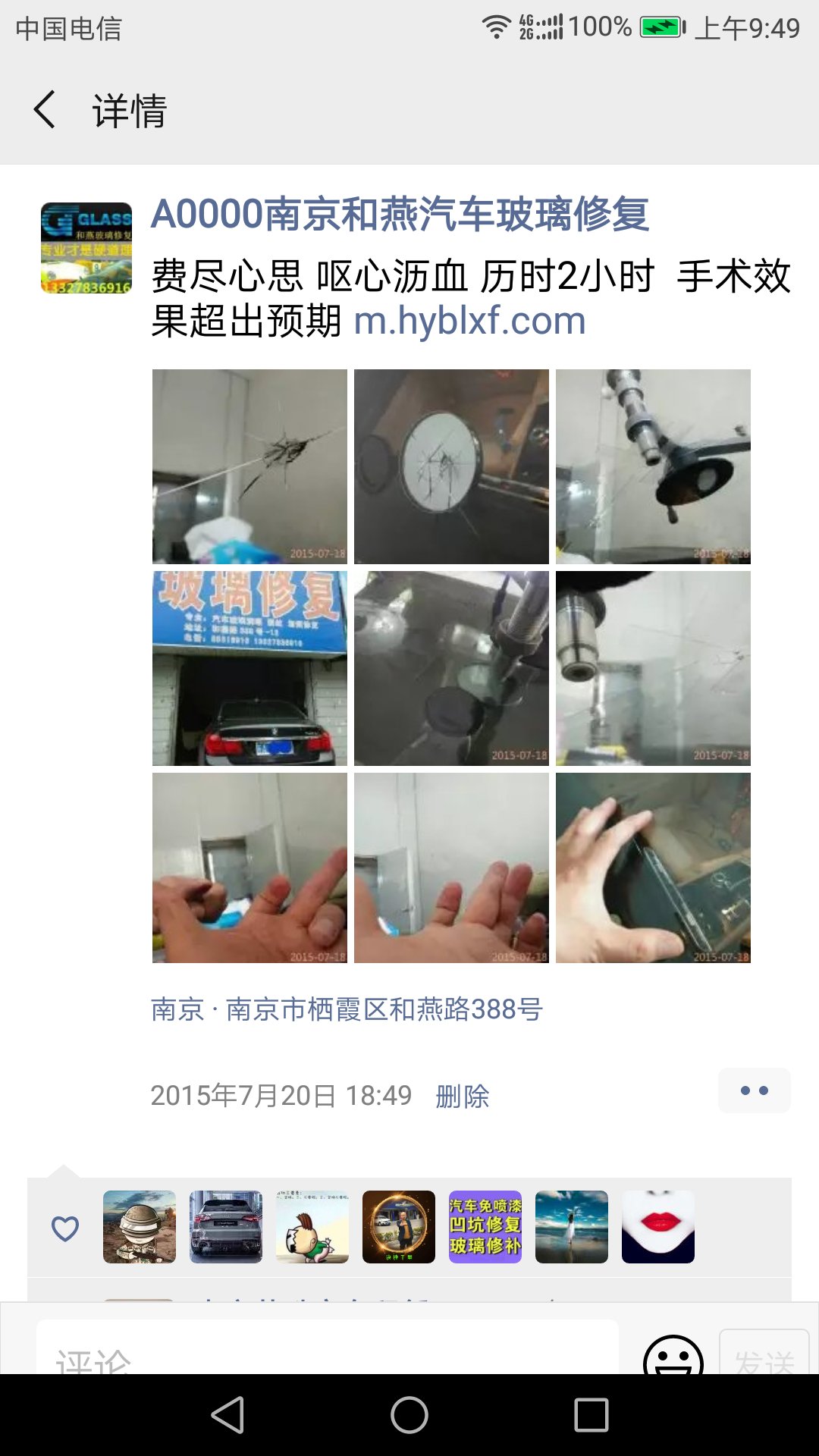Delete this post with 删除
819x1456 pixels.
pos(463,1096)
